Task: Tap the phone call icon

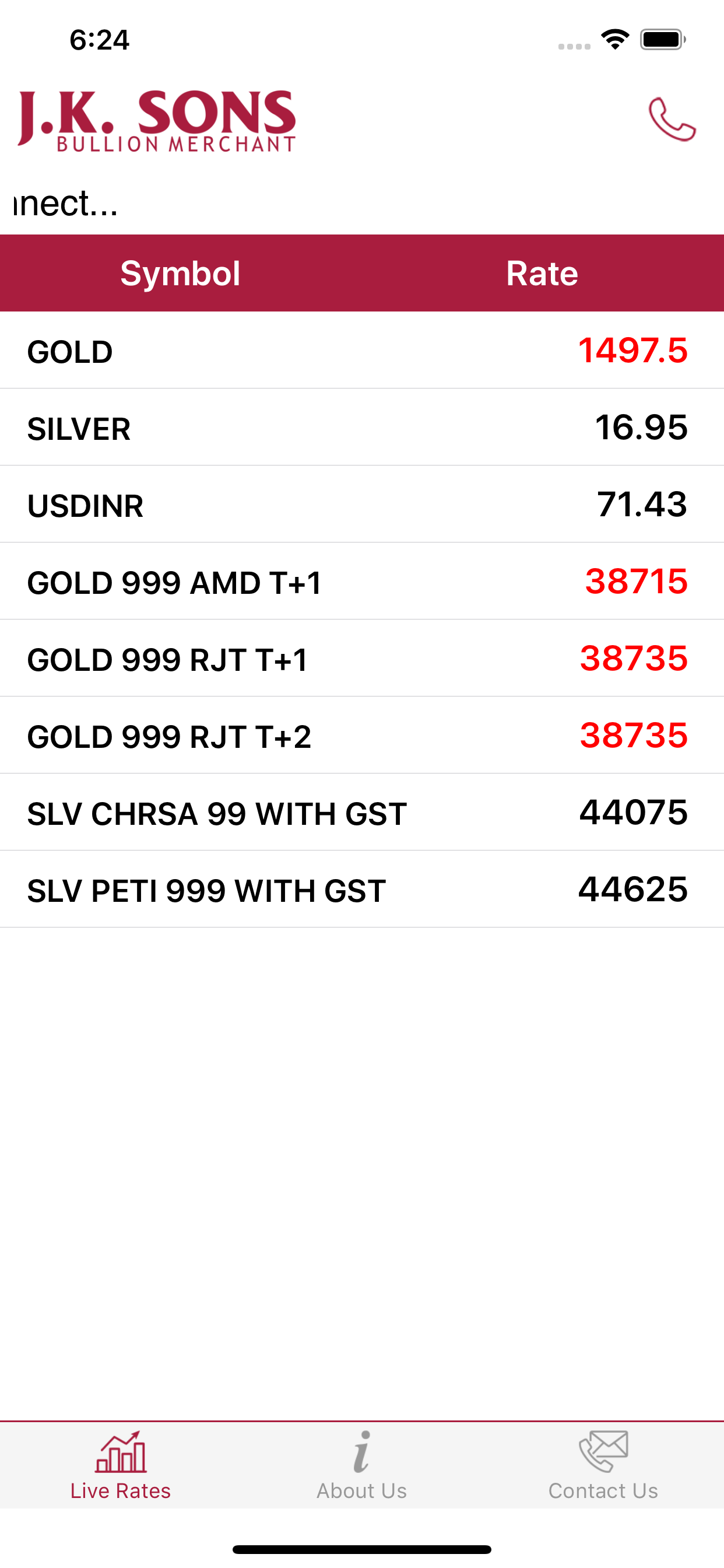Action: point(672,120)
